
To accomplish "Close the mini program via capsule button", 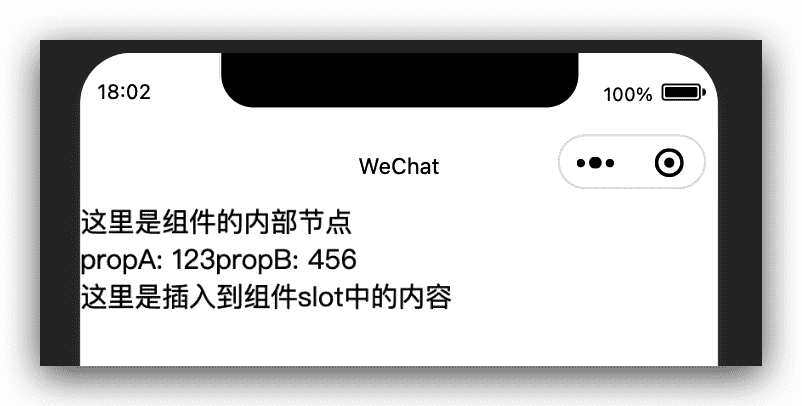I will coord(669,162).
